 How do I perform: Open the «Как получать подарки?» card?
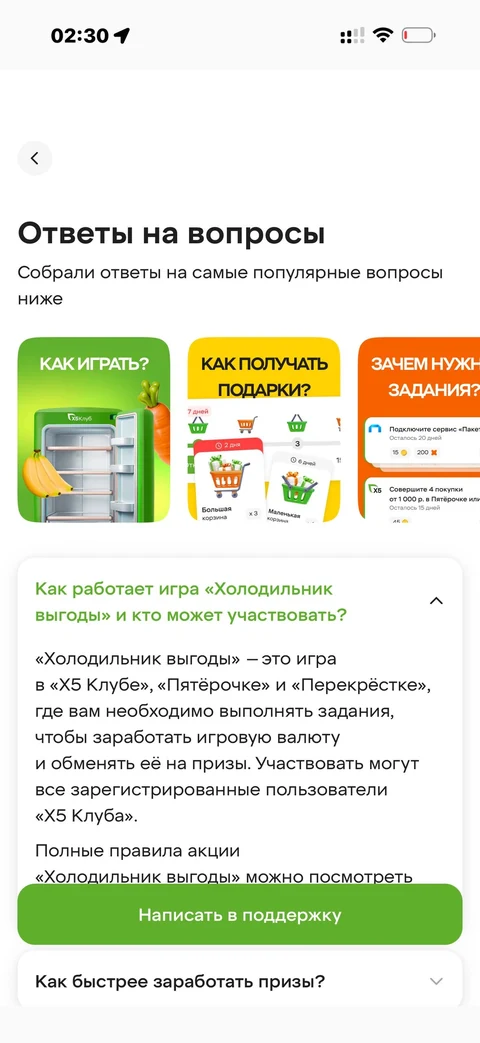[x=264, y=429]
